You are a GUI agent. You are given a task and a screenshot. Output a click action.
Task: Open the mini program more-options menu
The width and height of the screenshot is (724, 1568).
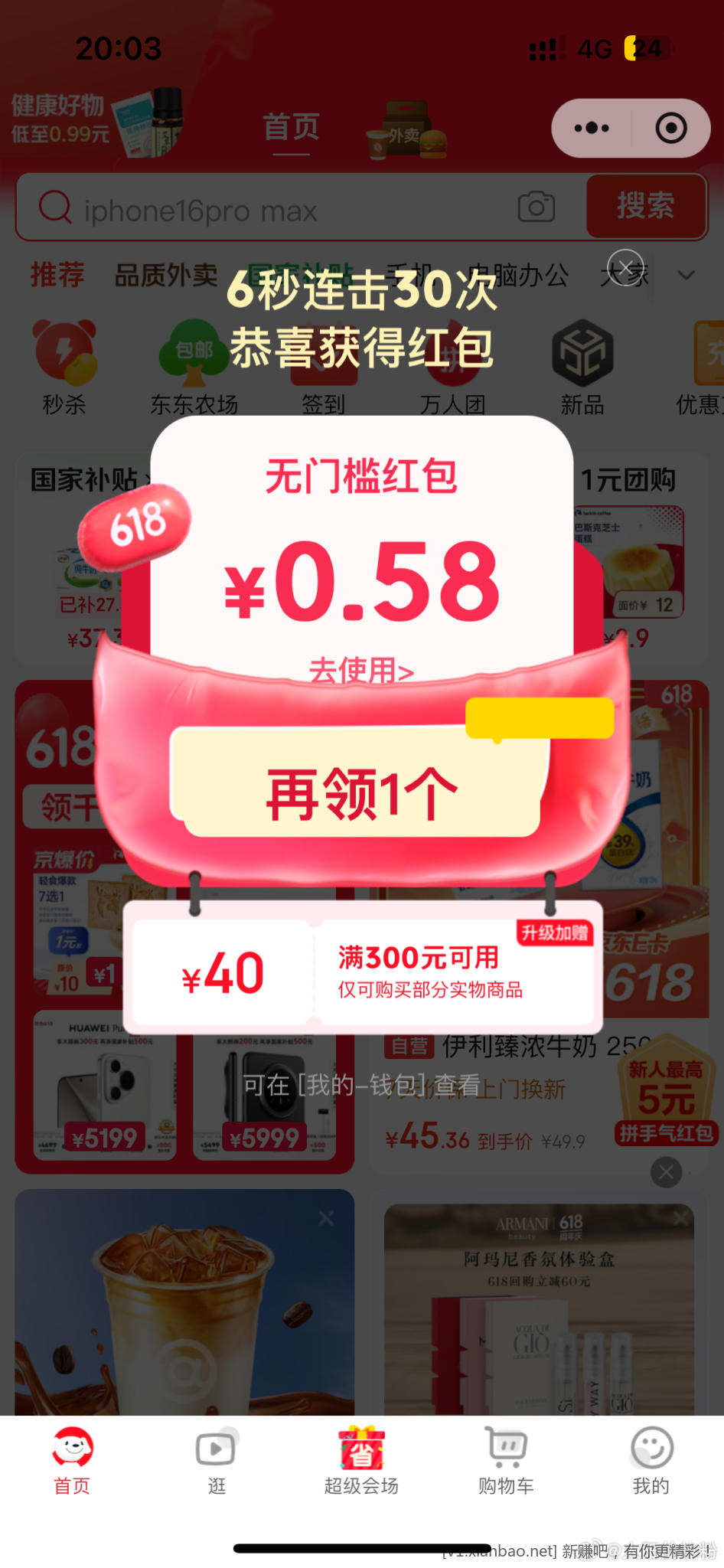click(x=592, y=128)
